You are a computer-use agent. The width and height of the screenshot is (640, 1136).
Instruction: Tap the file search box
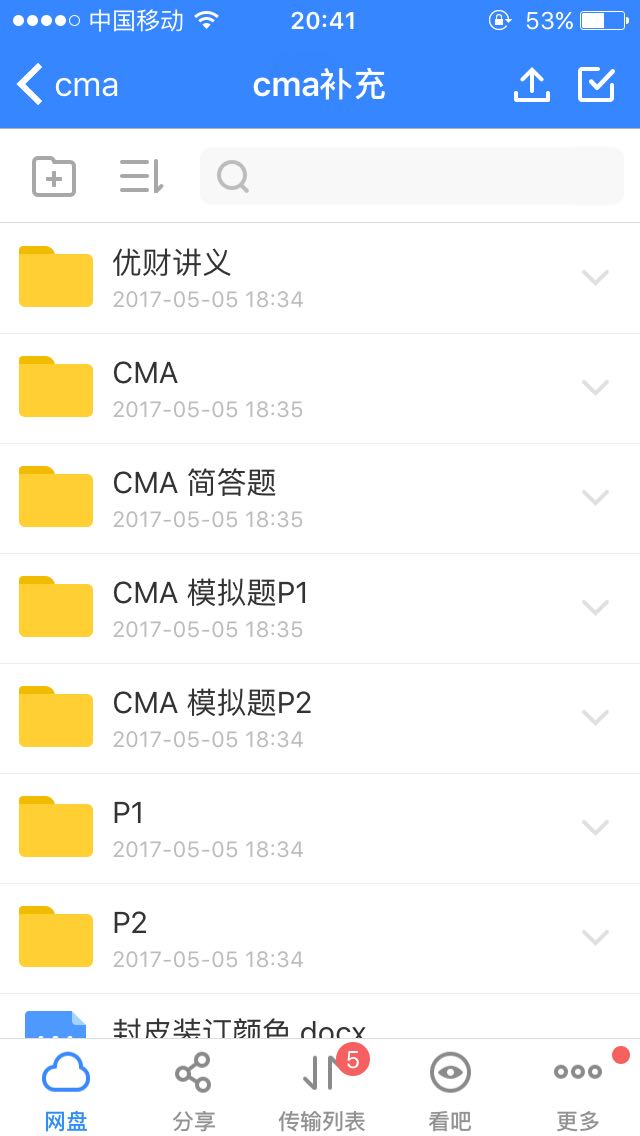pos(411,177)
